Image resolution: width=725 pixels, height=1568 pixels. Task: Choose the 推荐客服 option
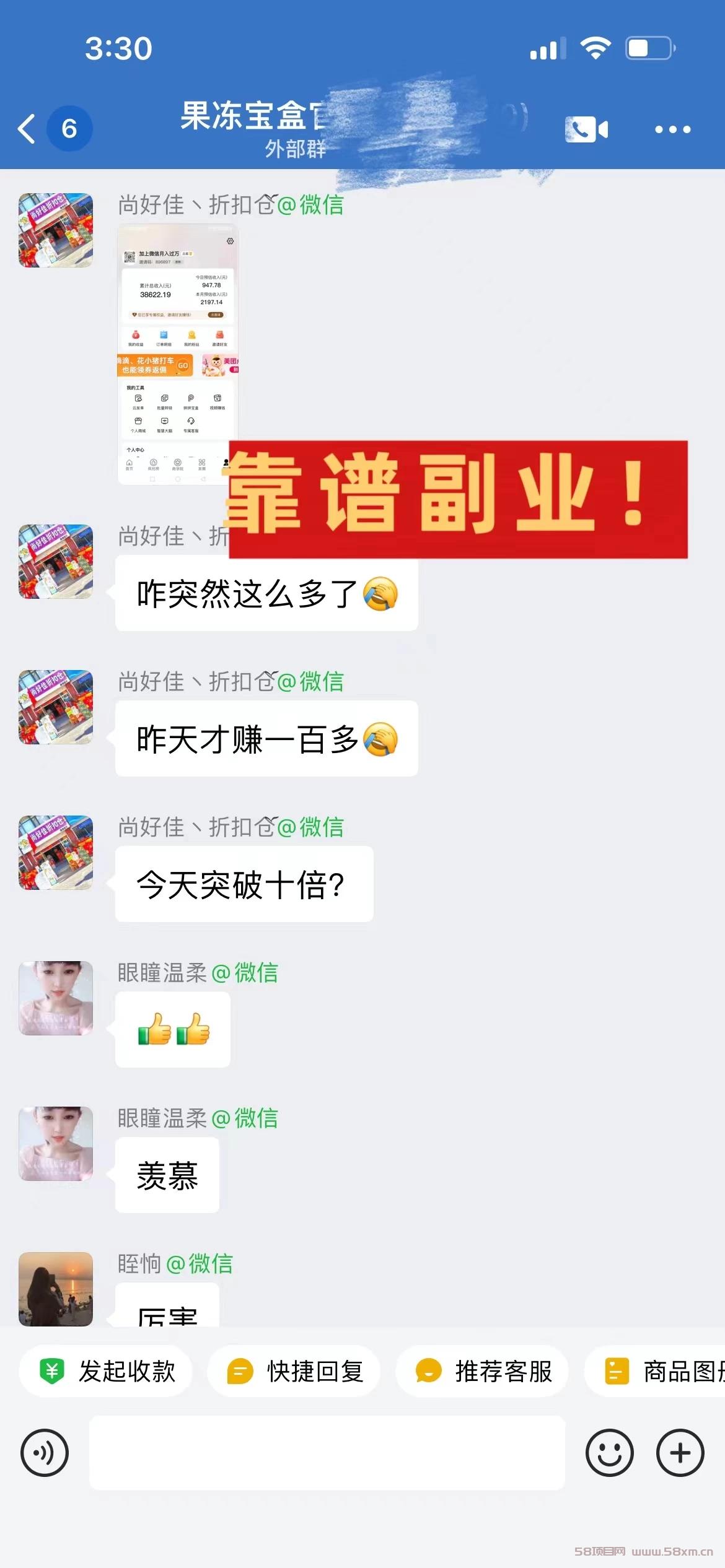483,1371
